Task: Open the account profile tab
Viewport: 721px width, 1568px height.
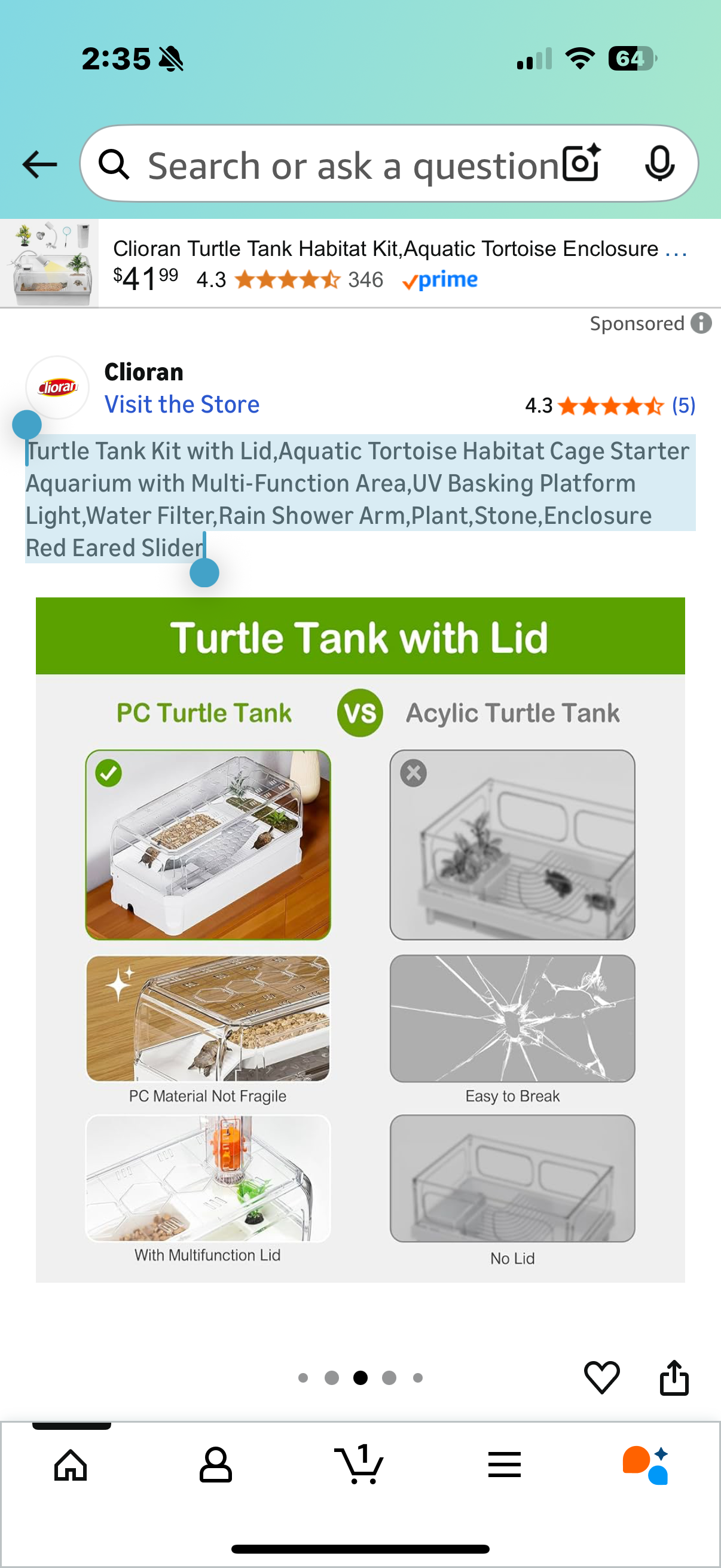Action: 215,1465
